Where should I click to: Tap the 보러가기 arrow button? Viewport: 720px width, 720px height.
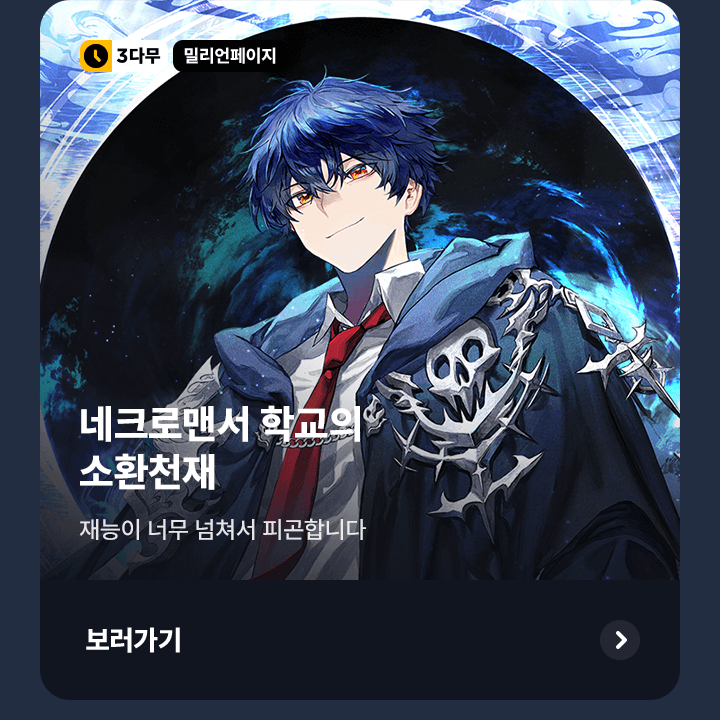pyautogui.click(x=620, y=640)
